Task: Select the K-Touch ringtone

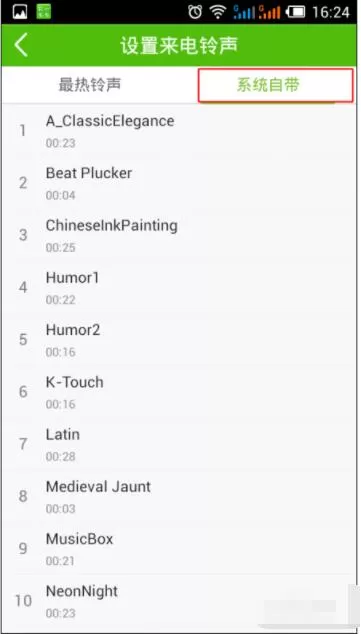Action: click(x=179, y=391)
